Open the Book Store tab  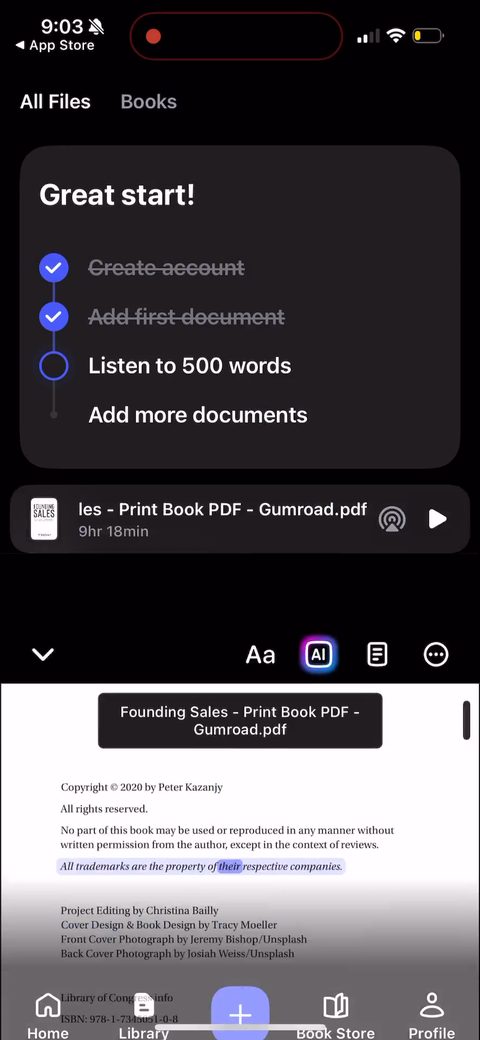(x=335, y=1015)
